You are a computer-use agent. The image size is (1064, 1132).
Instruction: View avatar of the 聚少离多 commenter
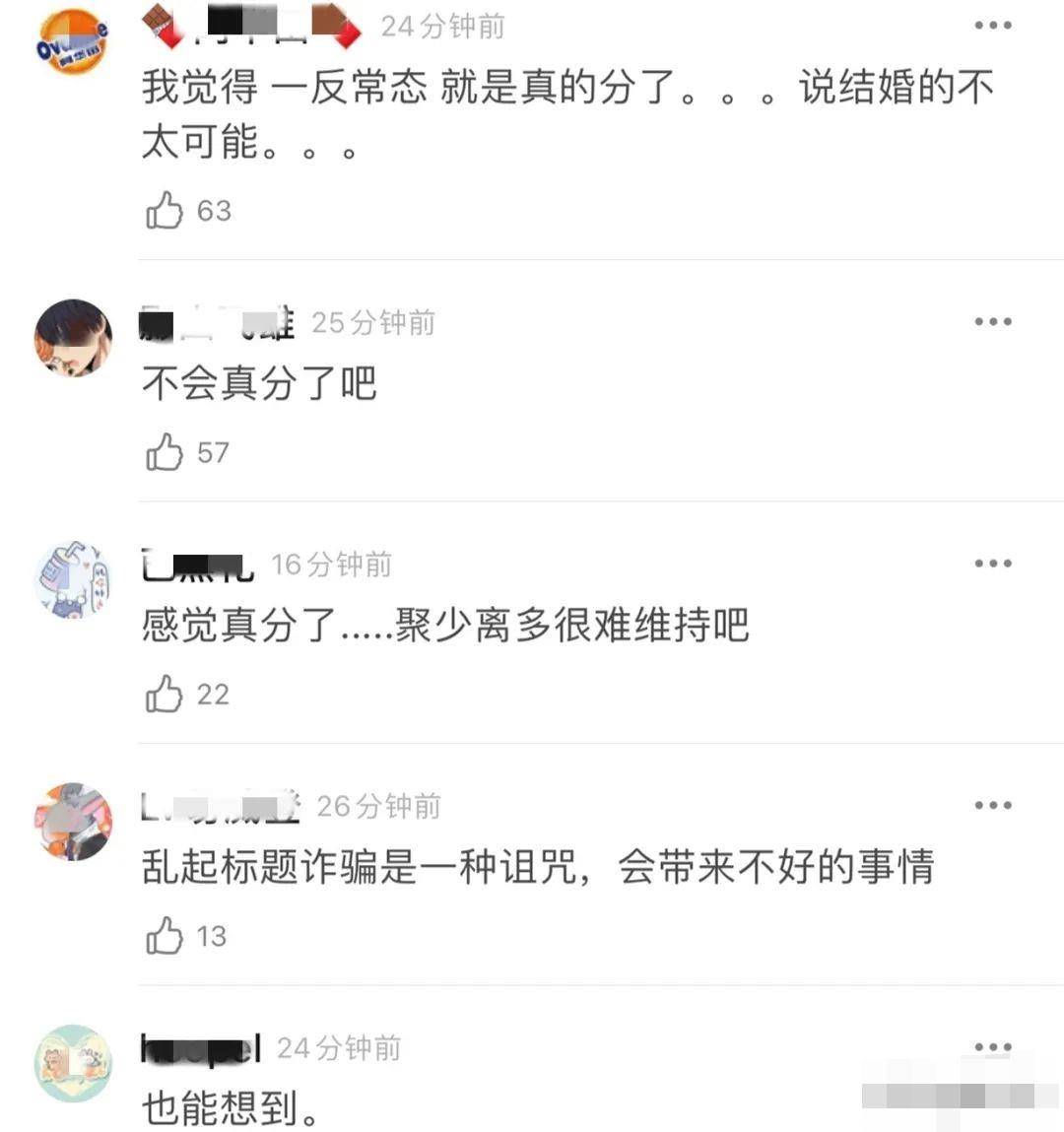coord(73,579)
